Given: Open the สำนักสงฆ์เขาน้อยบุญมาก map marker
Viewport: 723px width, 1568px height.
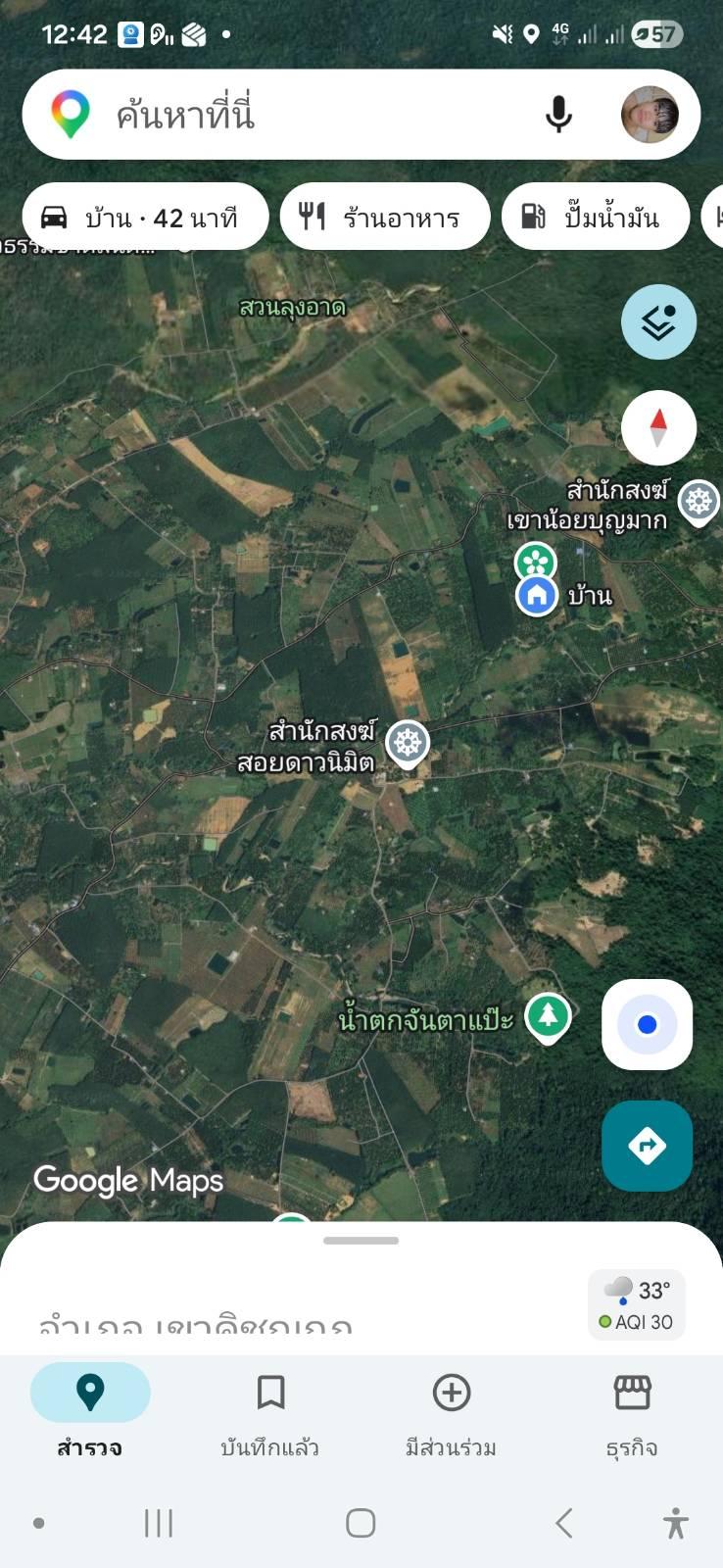Looking at the screenshot, I should (x=699, y=501).
